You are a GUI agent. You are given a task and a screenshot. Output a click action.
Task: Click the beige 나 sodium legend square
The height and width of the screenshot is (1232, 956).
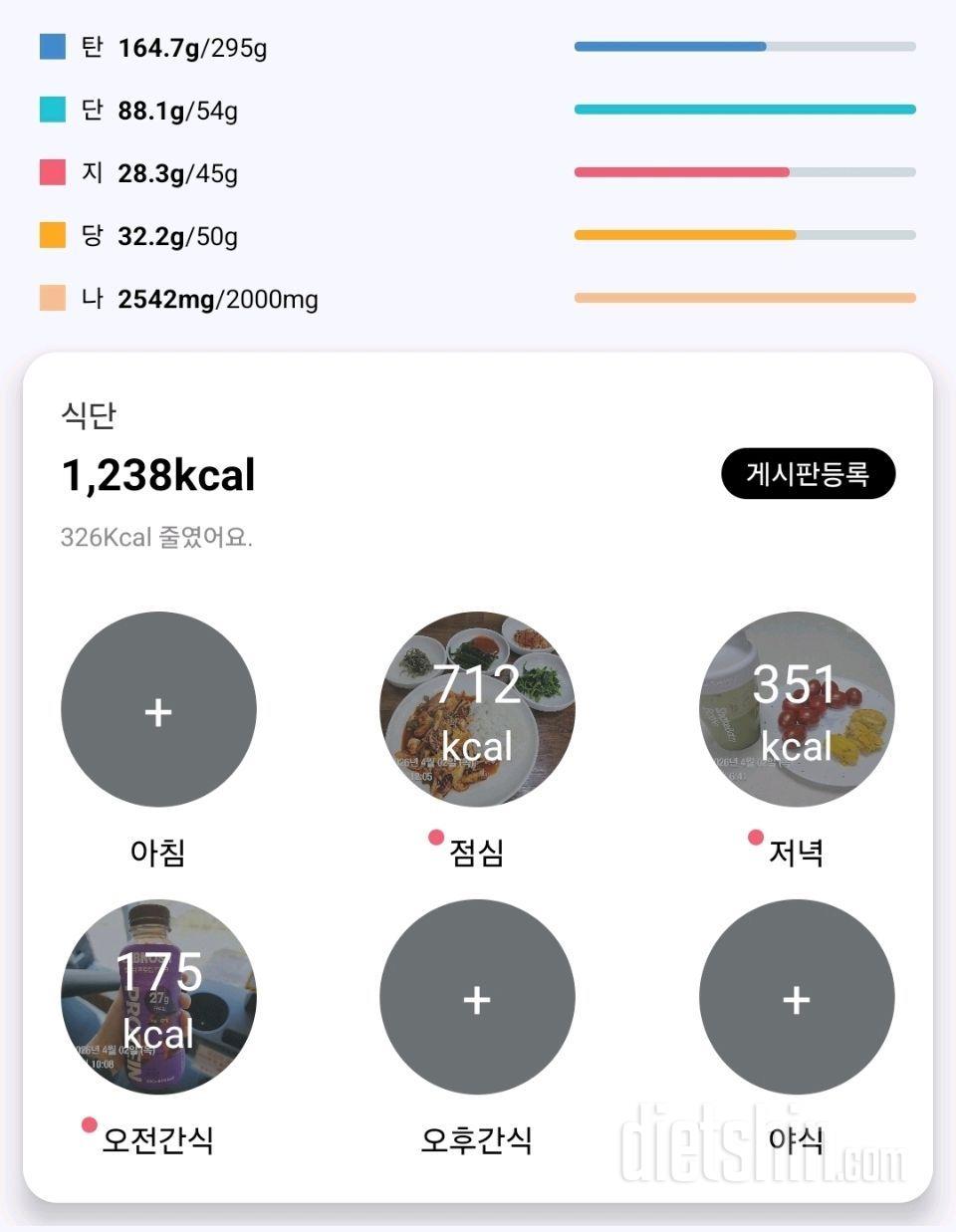click(x=47, y=297)
